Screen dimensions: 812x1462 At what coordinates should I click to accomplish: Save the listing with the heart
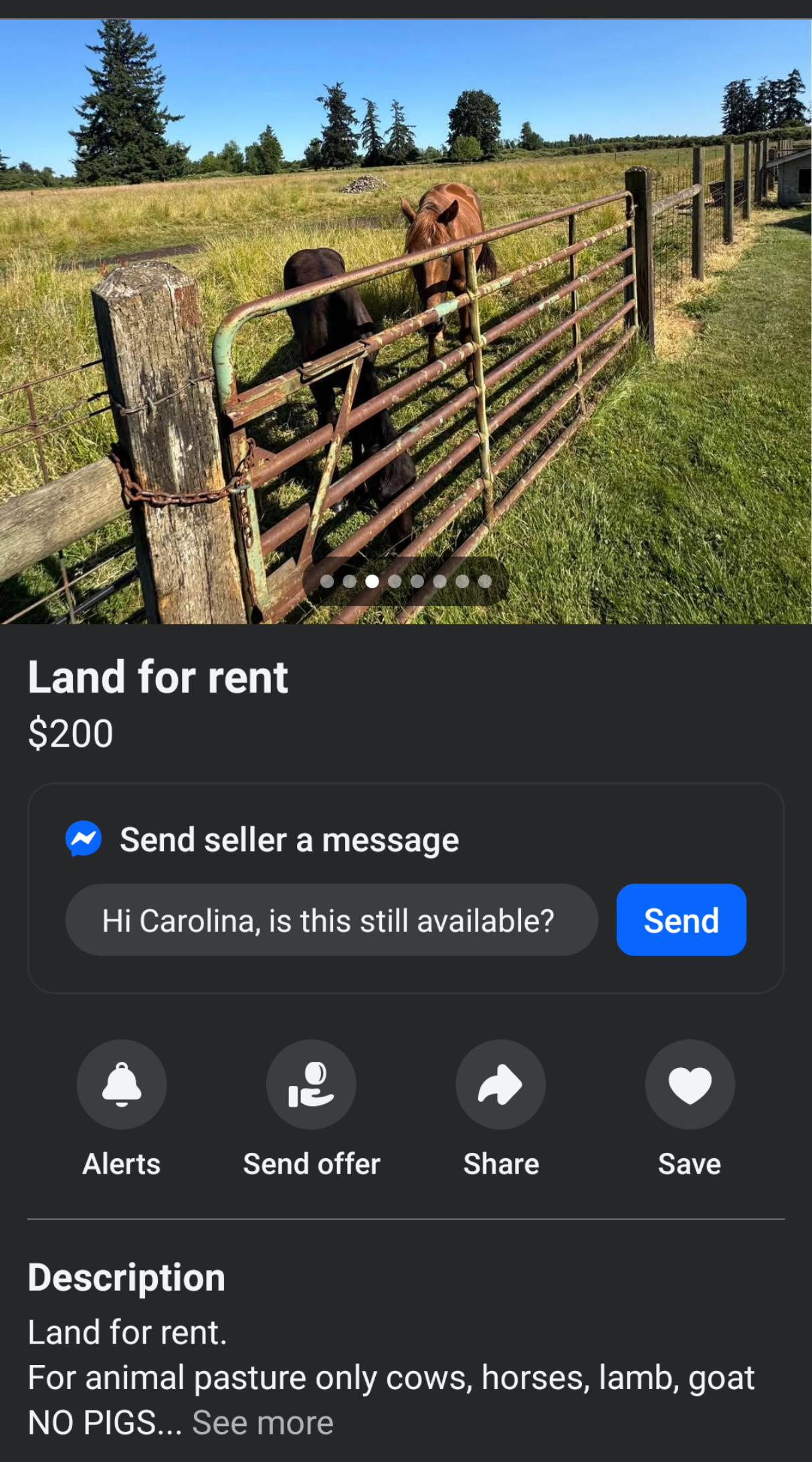(690, 1084)
